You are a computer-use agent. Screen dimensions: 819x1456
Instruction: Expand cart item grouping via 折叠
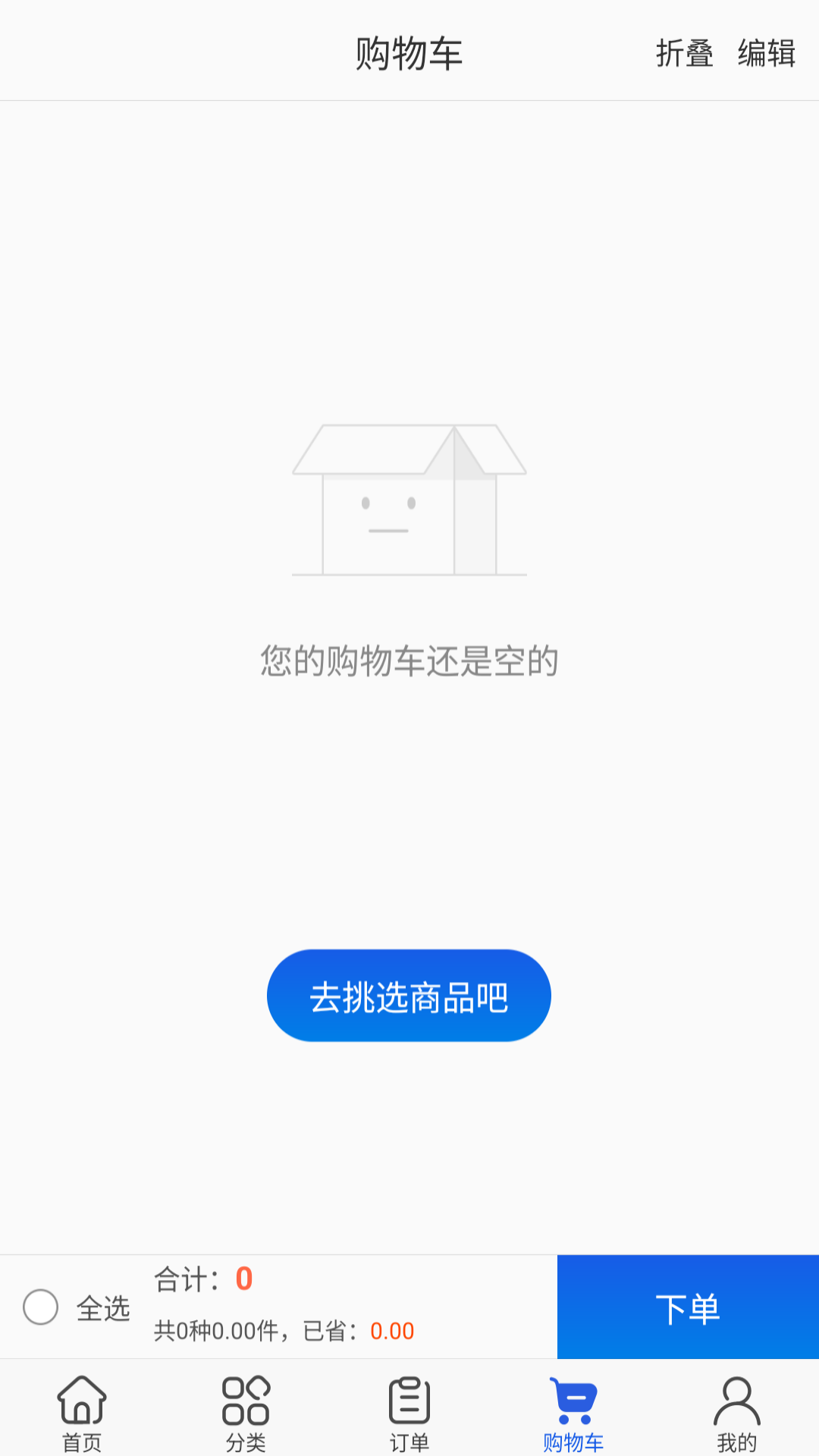685,53
